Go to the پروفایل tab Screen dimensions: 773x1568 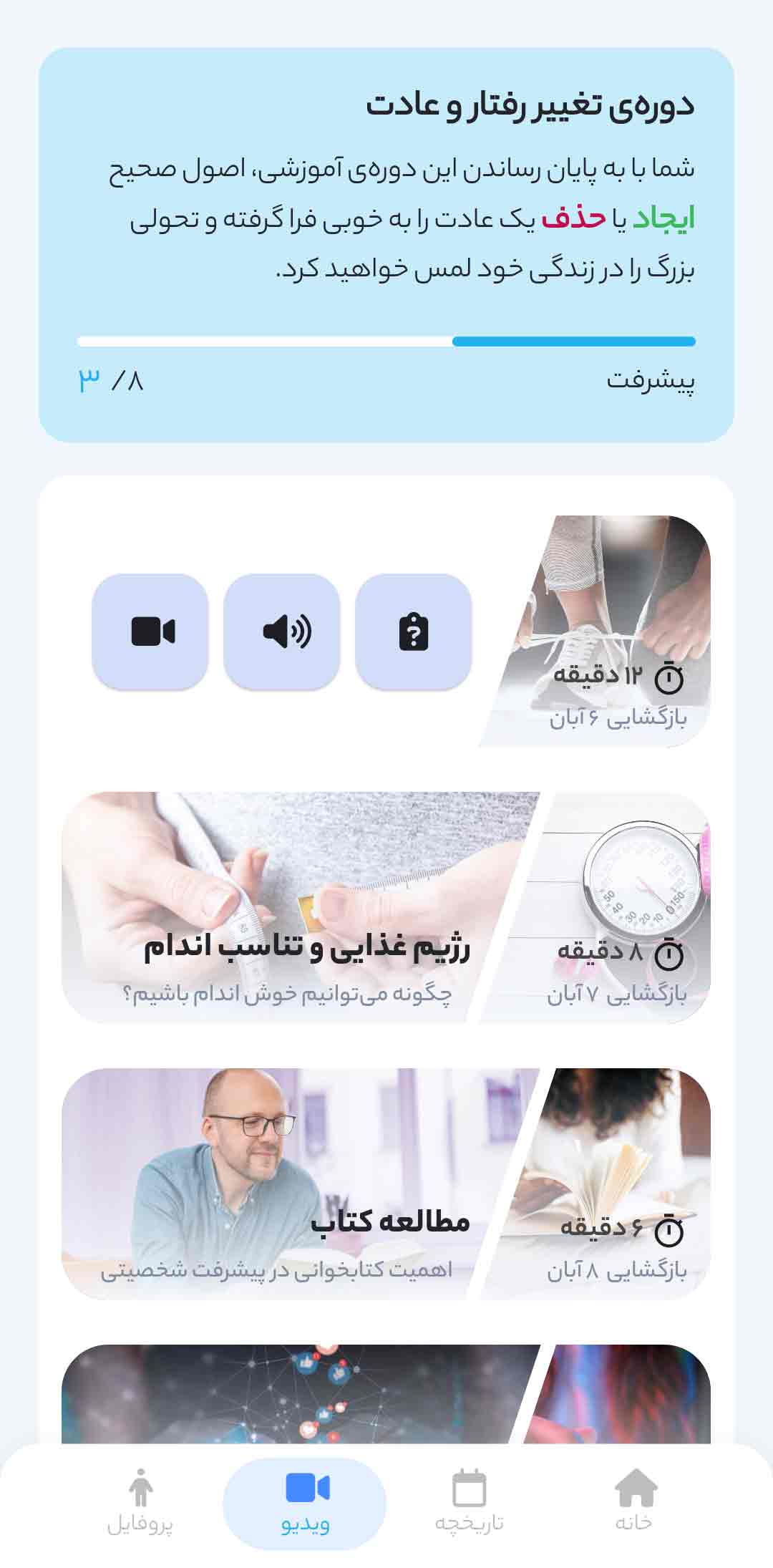pos(140,1502)
